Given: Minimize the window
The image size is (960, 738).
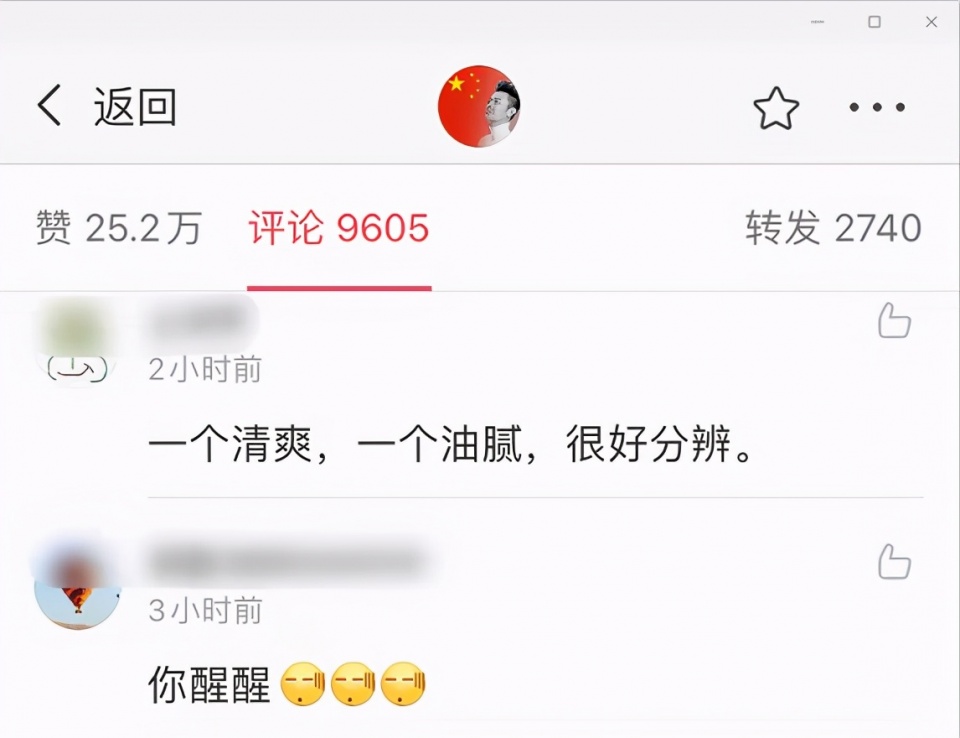Looking at the screenshot, I should [x=818, y=22].
